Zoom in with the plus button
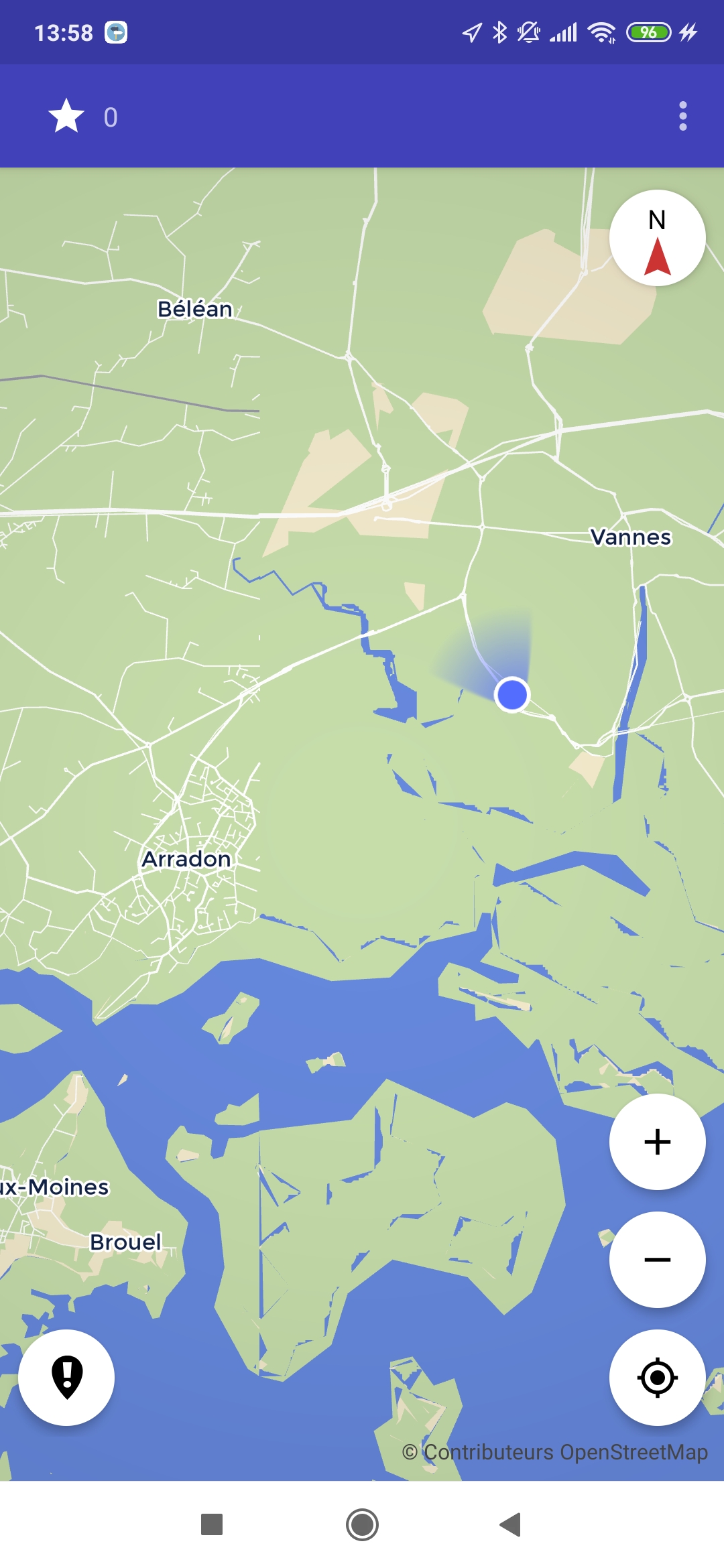 pyautogui.click(x=657, y=1142)
